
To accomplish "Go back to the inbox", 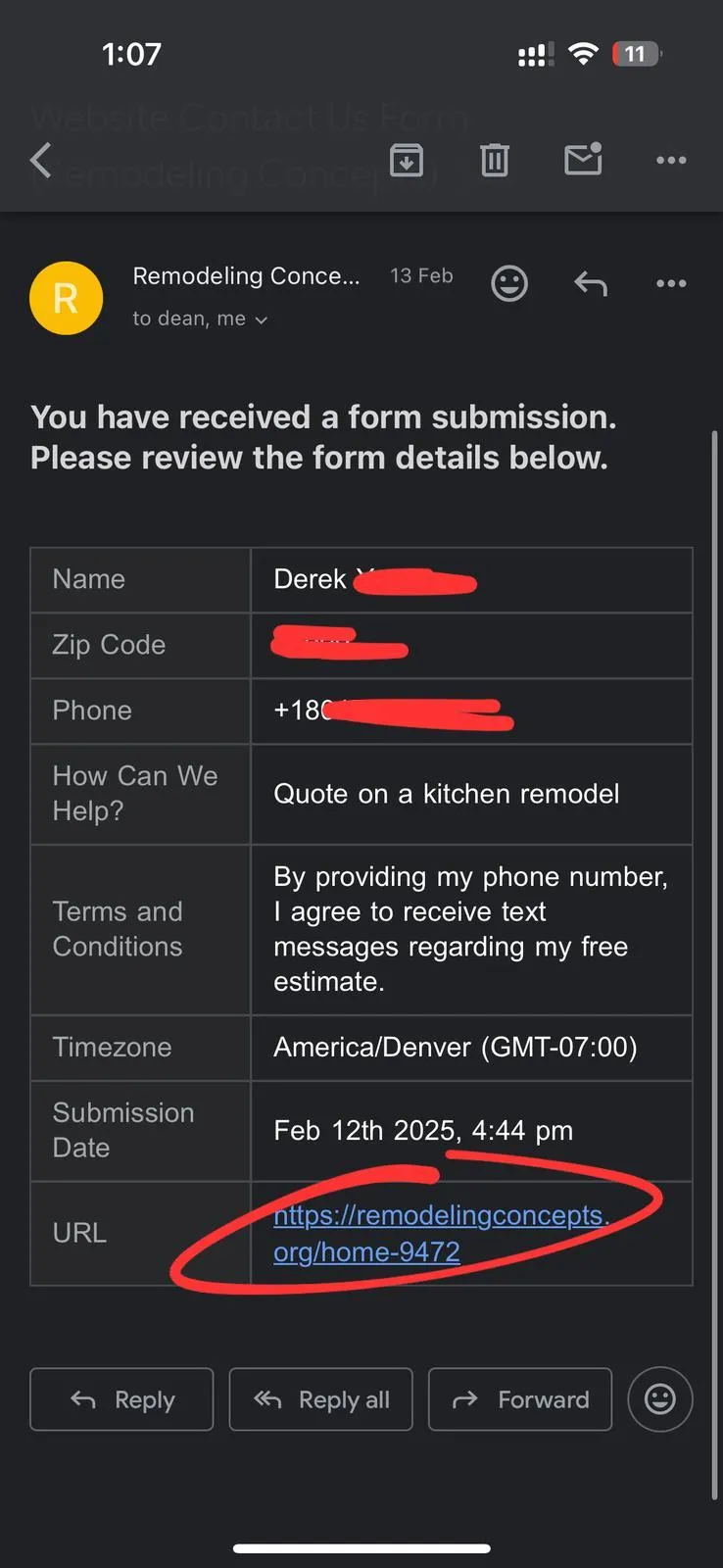I will point(41,160).
